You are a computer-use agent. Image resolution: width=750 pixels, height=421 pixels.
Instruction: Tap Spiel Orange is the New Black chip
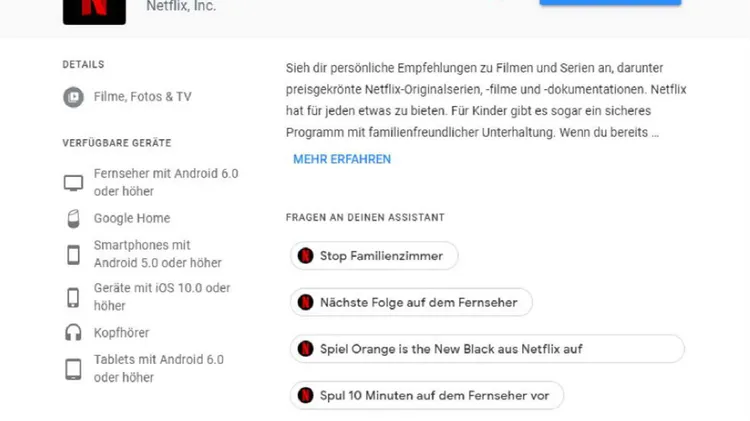click(x=486, y=349)
